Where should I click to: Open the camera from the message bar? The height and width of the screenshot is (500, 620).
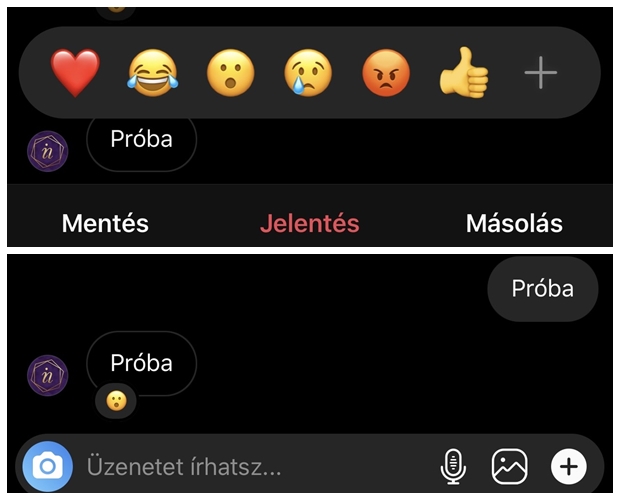(x=47, y=466)
